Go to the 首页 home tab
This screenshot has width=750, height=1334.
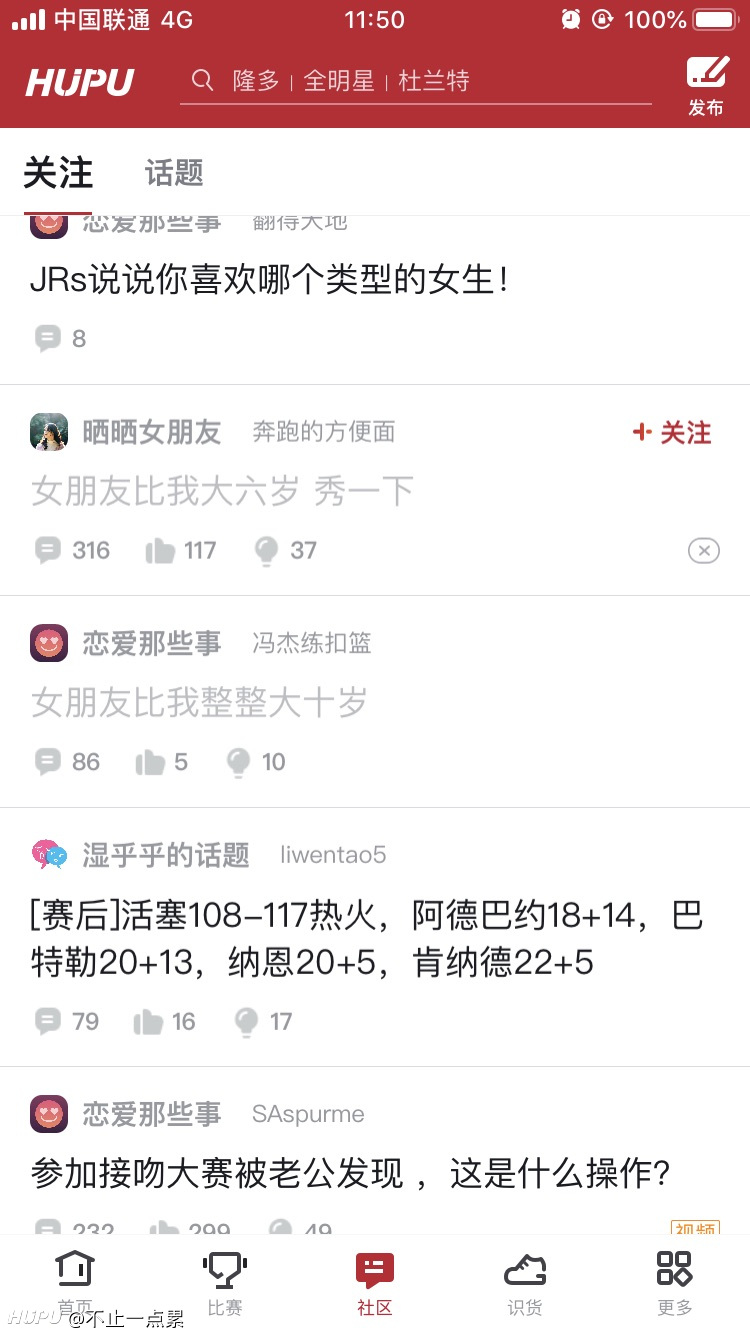pyautogui.click(x=75, y=1282)
